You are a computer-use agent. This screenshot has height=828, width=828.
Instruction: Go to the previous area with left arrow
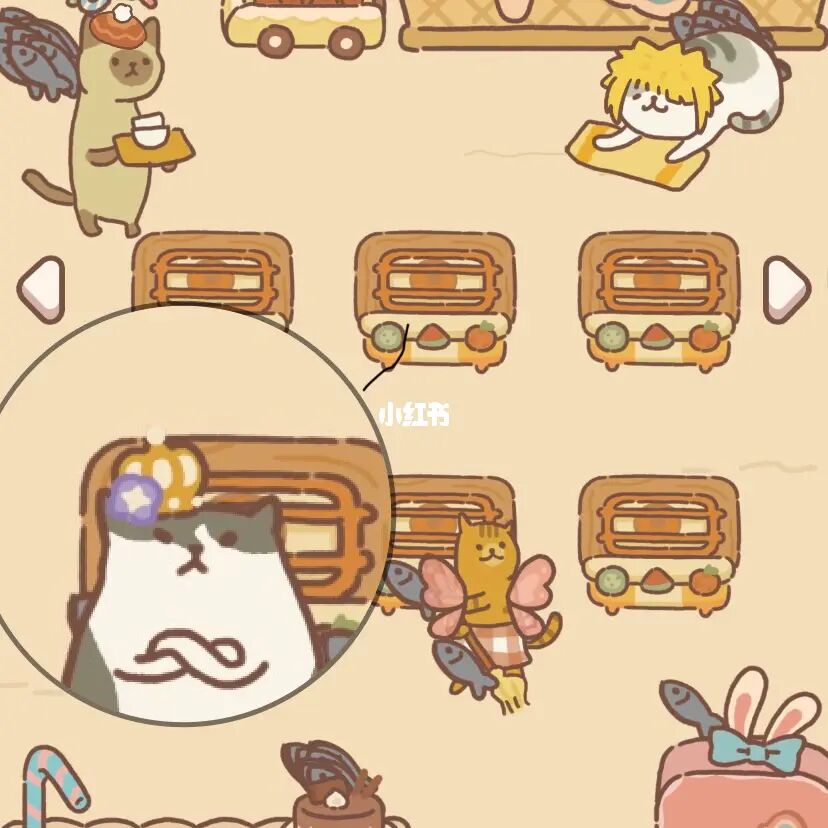[40, 289]
